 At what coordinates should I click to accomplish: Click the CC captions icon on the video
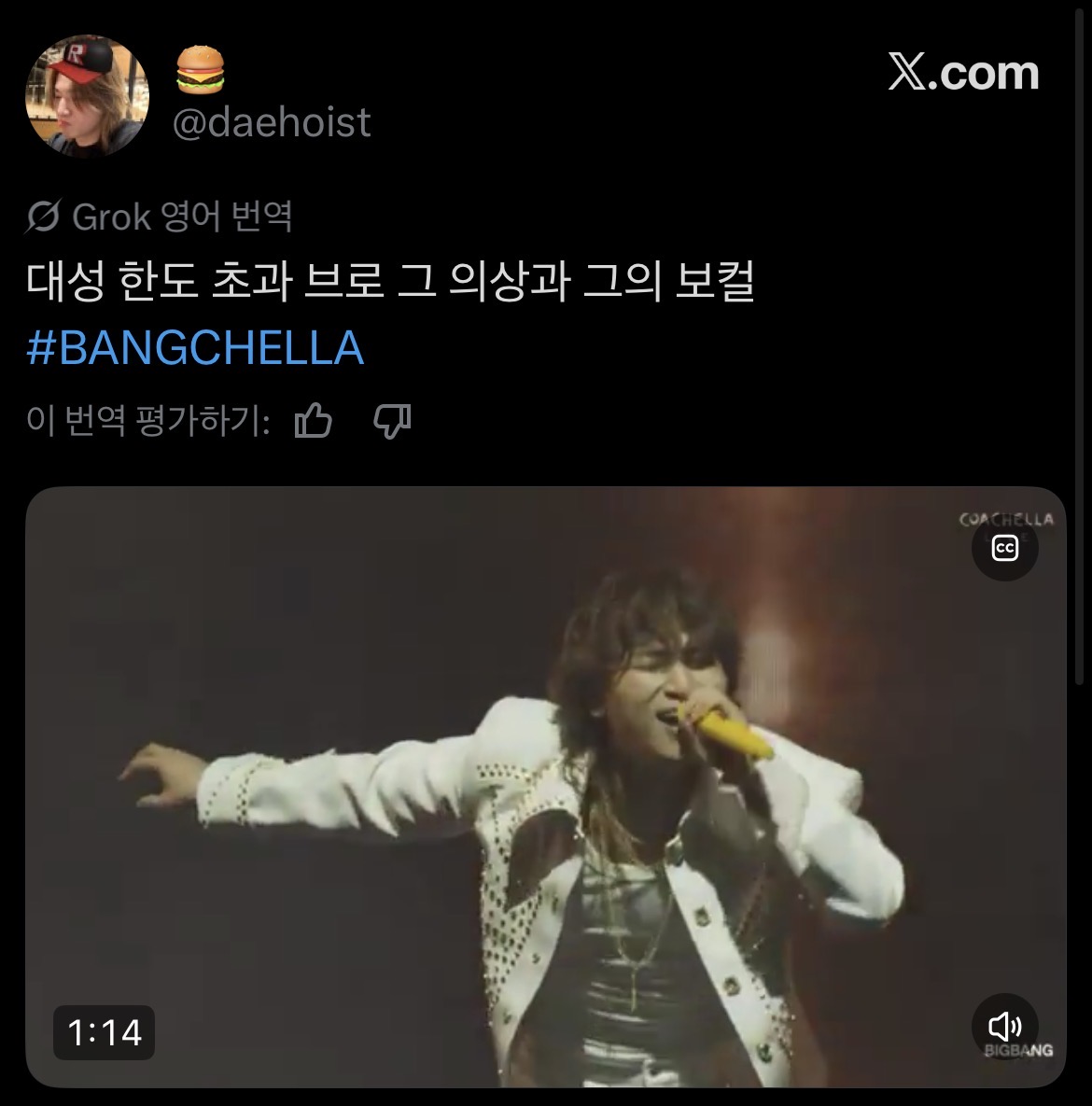click(x=1004, y=549)
